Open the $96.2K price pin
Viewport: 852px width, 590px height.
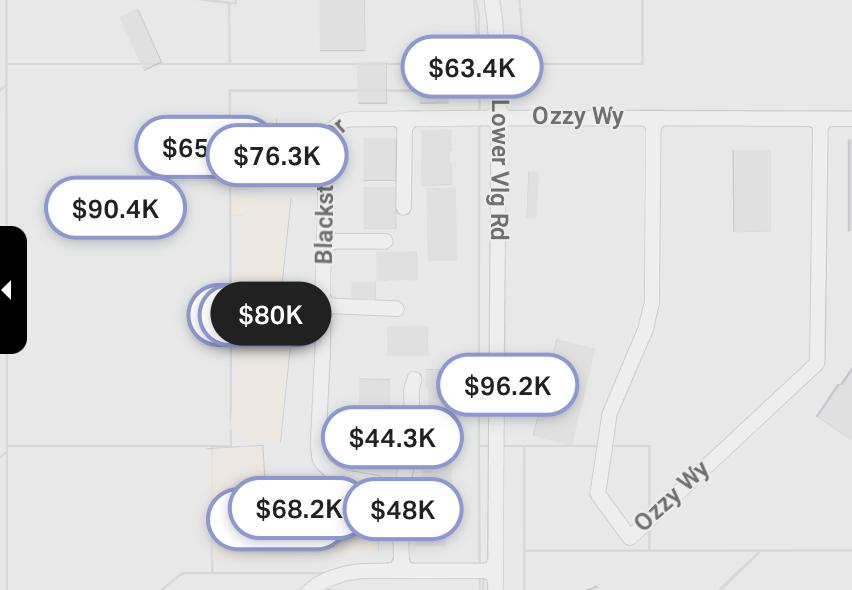tap(507, 385)
